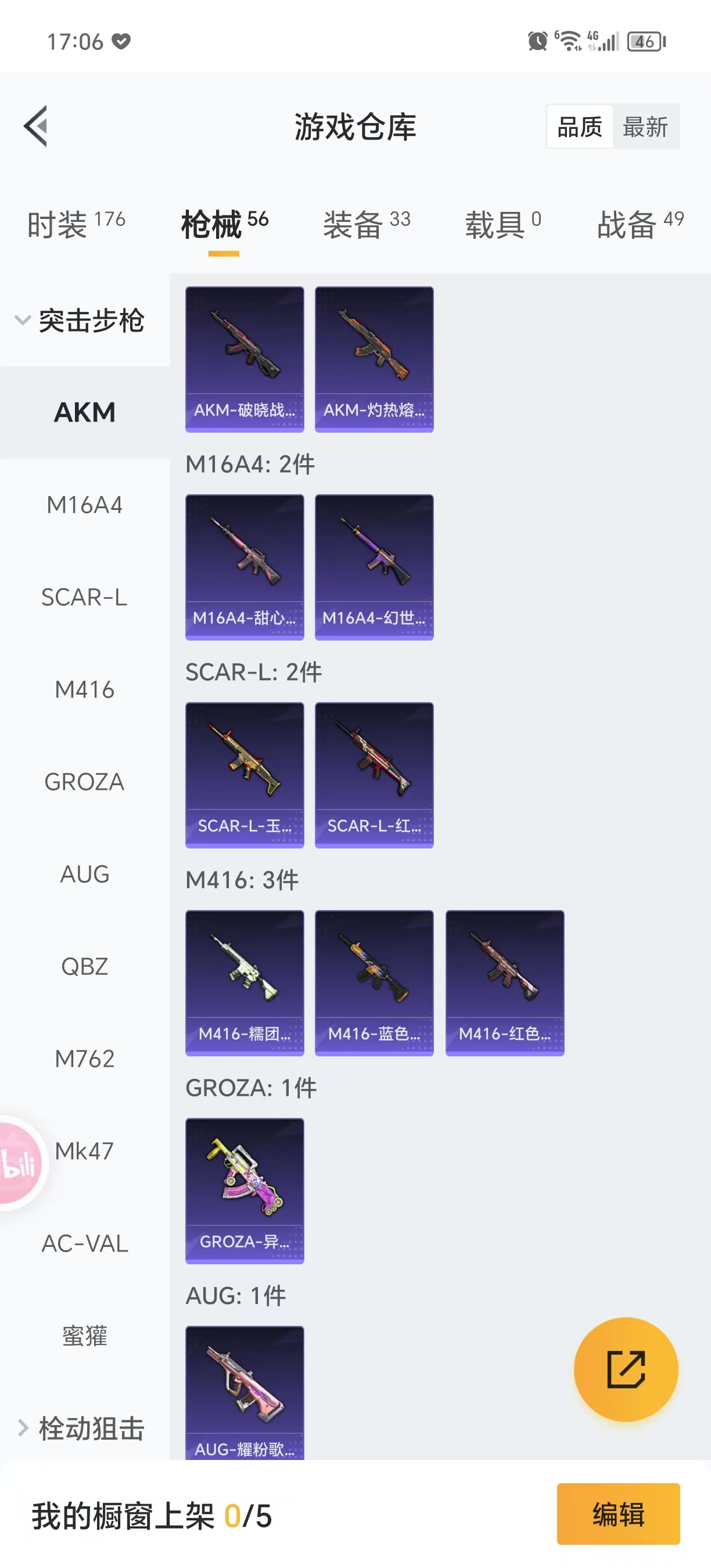The image size is (711, 1568).
Task: Open the AKM-破晓战 skin tile
Action: [245, 359]
